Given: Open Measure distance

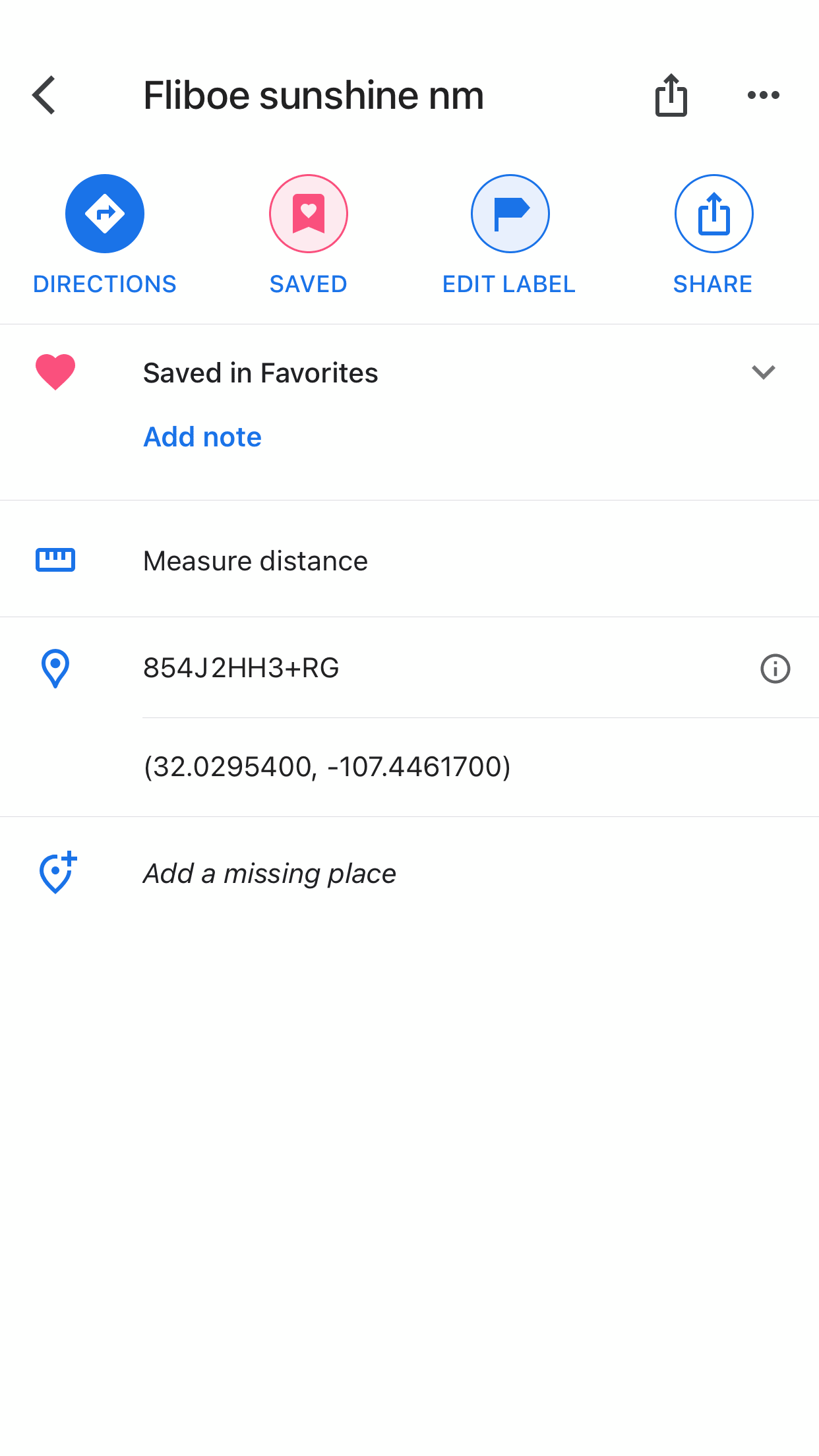Looking at the screenshot, I should coord(409,560).
